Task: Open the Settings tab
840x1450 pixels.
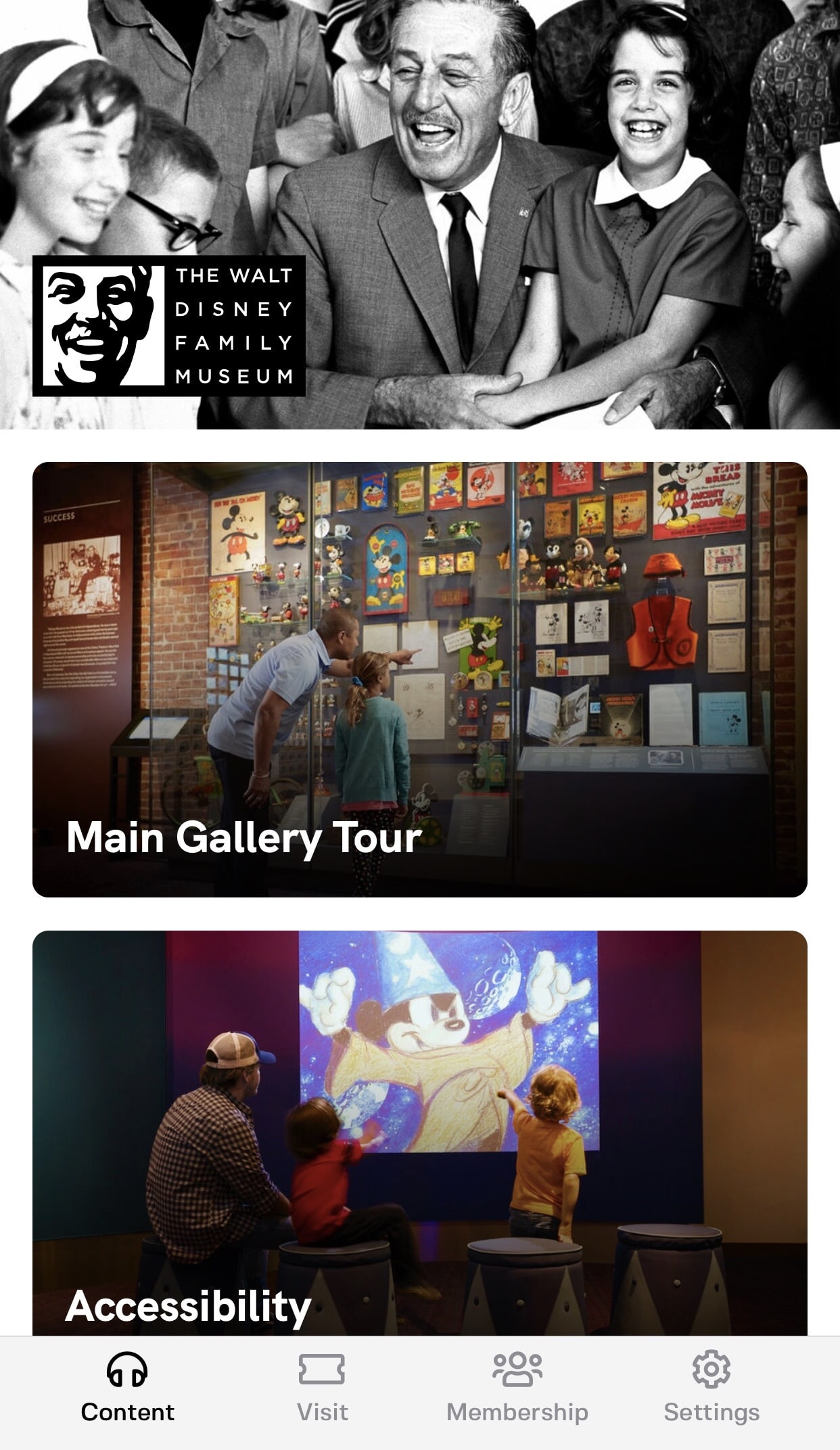Action: click(x=711, y=1388)
